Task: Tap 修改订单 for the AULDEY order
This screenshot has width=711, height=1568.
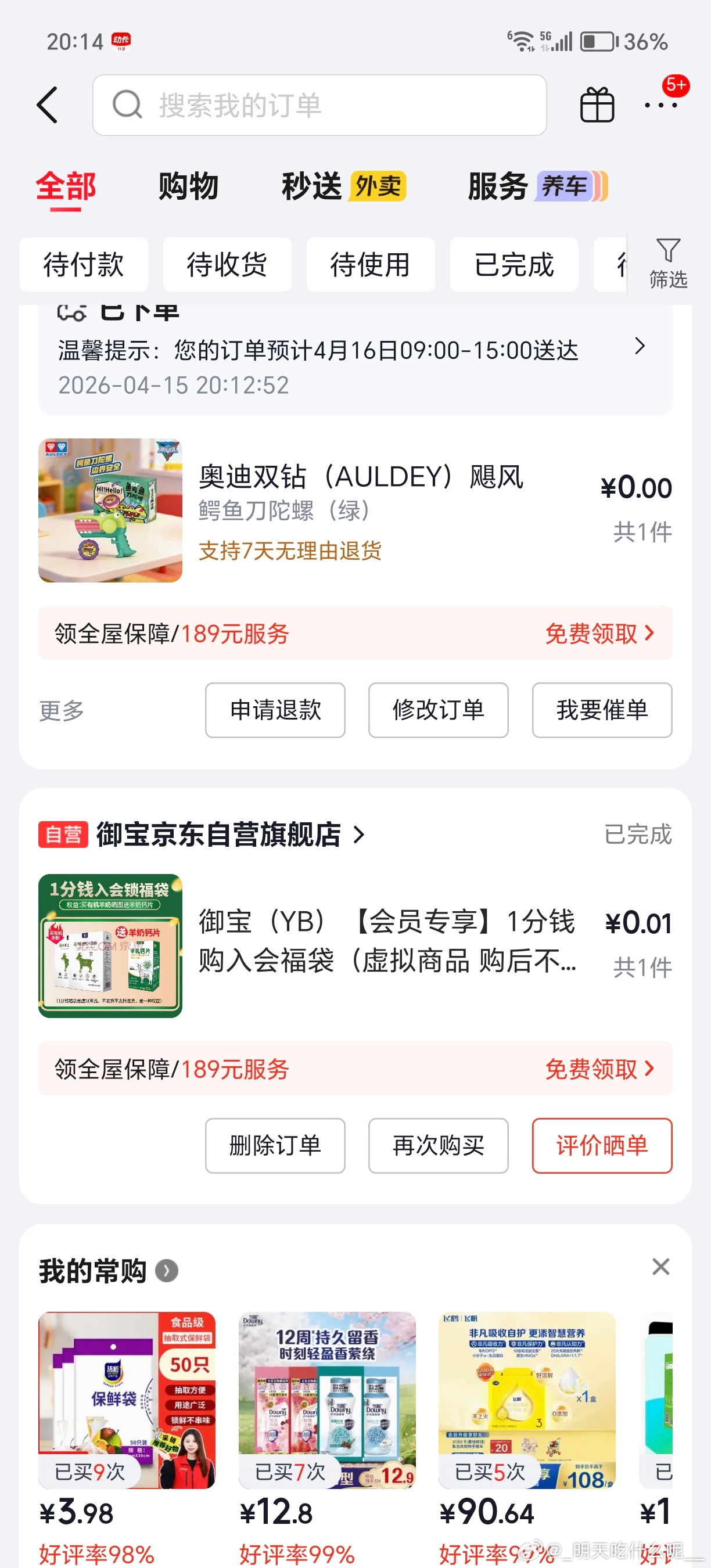Action: coord(439,710)
